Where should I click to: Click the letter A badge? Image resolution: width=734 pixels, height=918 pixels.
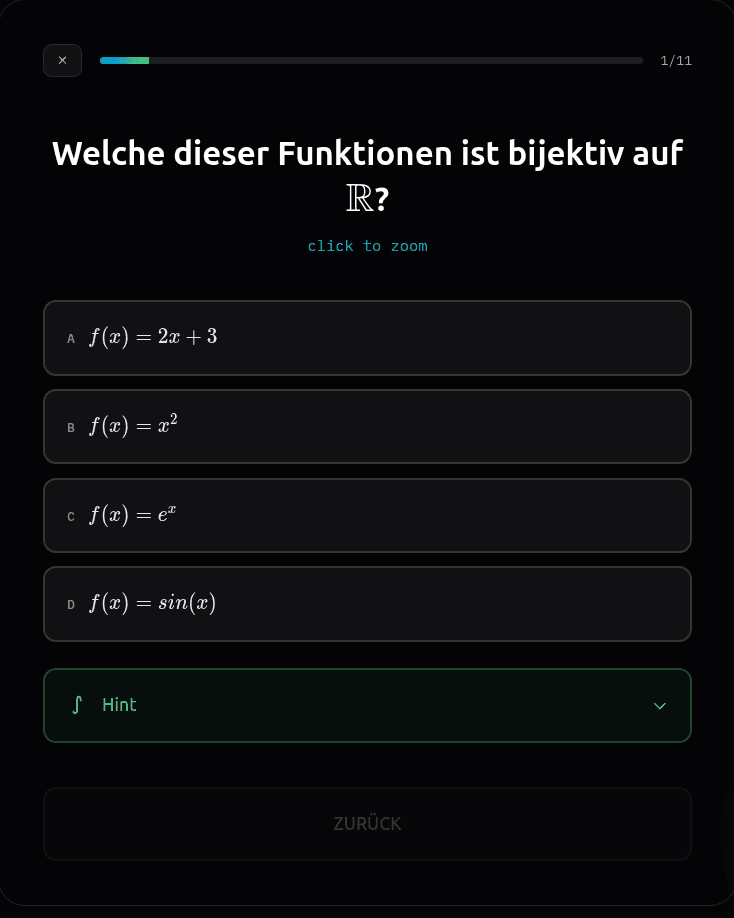click(70, 338)
